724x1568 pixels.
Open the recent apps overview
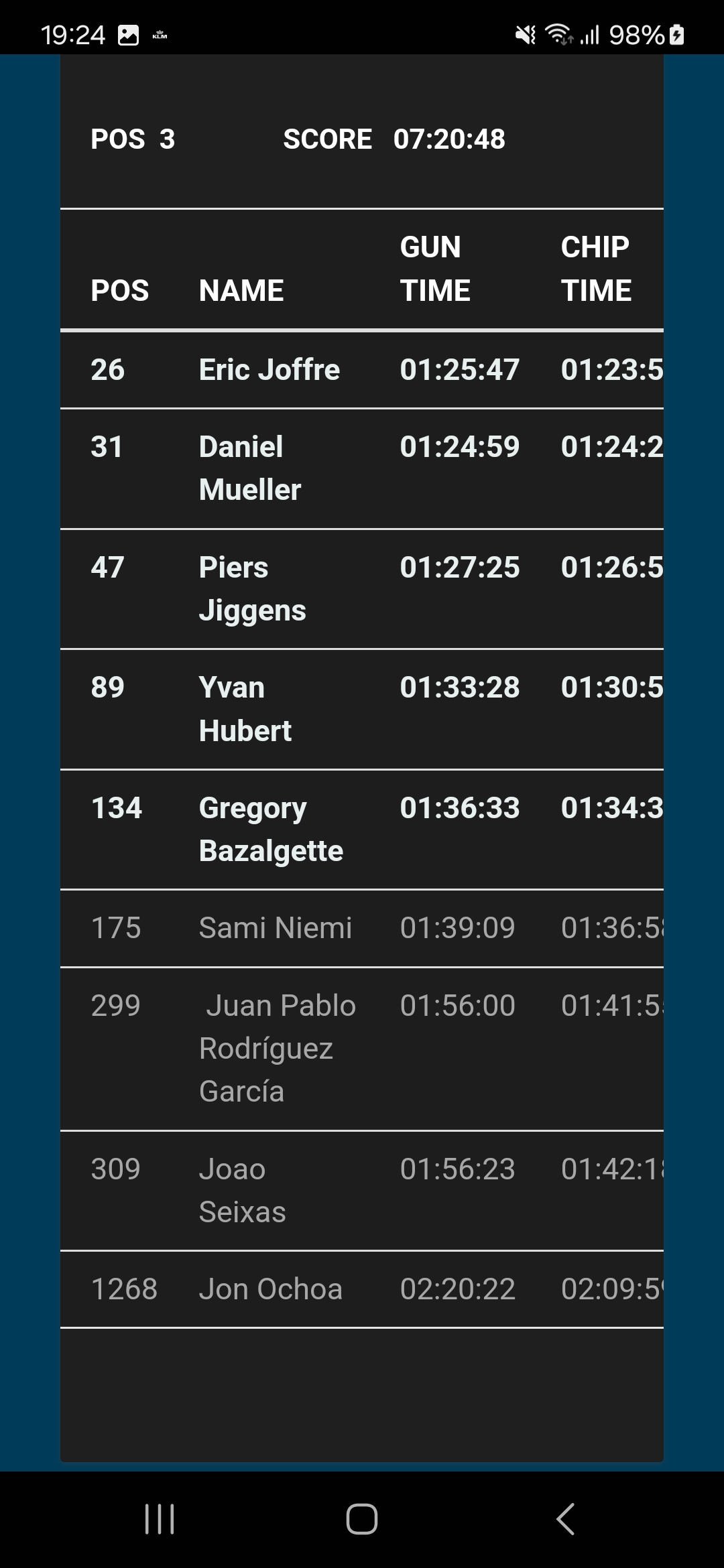160,1519
